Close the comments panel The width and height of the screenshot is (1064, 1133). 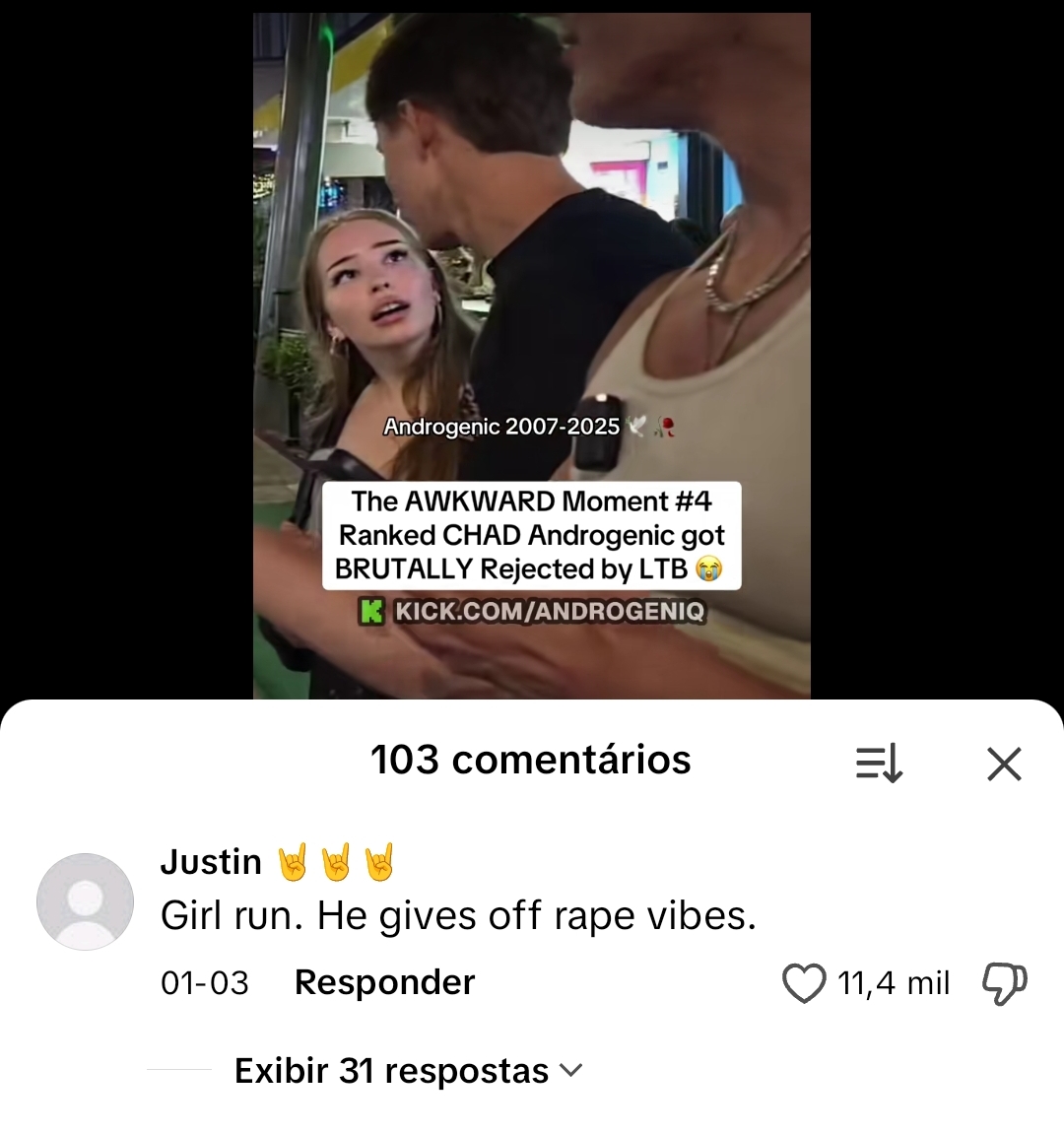click(x=1004, y=764)
